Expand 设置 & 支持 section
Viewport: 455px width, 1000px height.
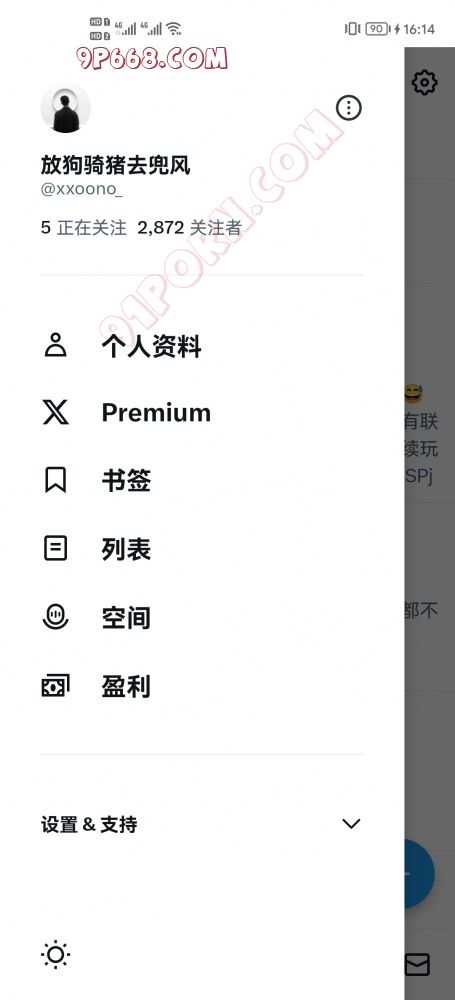(x=202, y=824)
